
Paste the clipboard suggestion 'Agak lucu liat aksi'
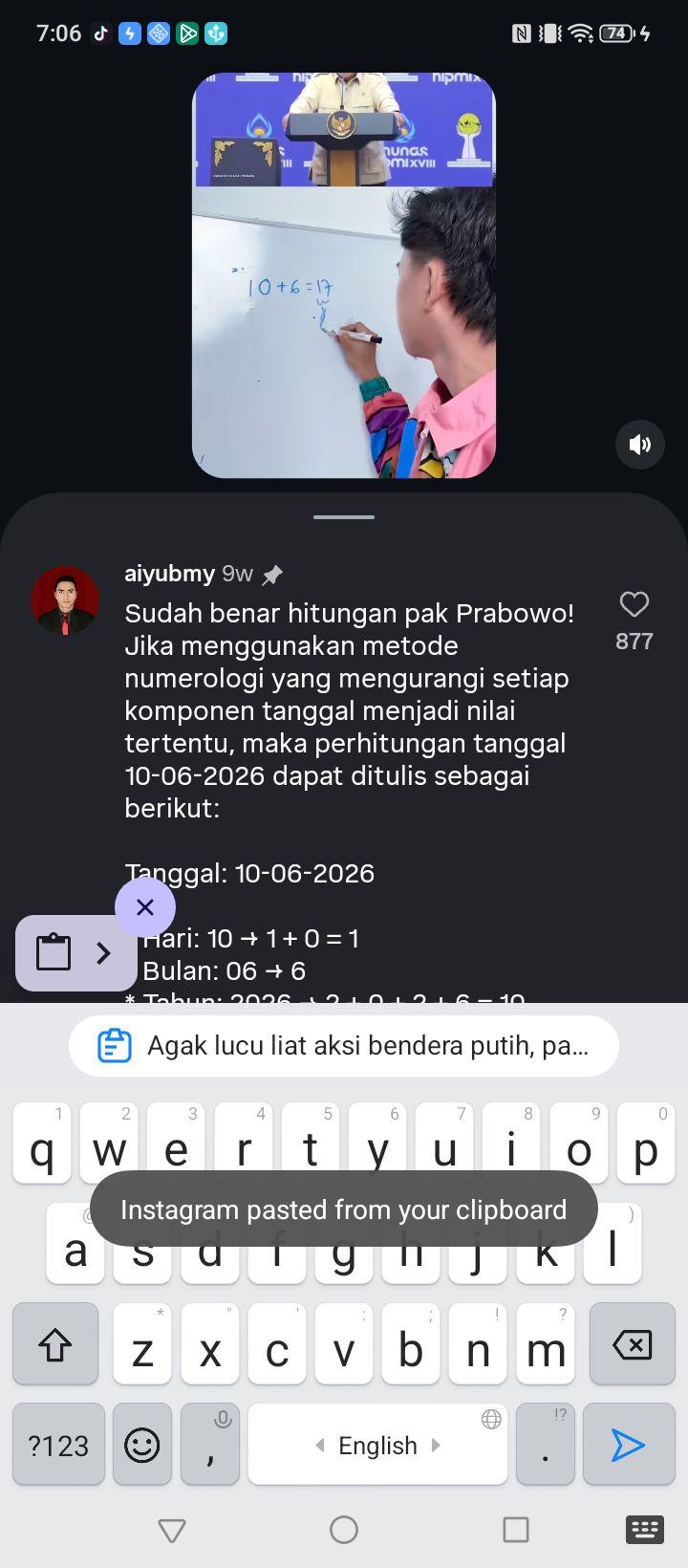pos(344,1045)
